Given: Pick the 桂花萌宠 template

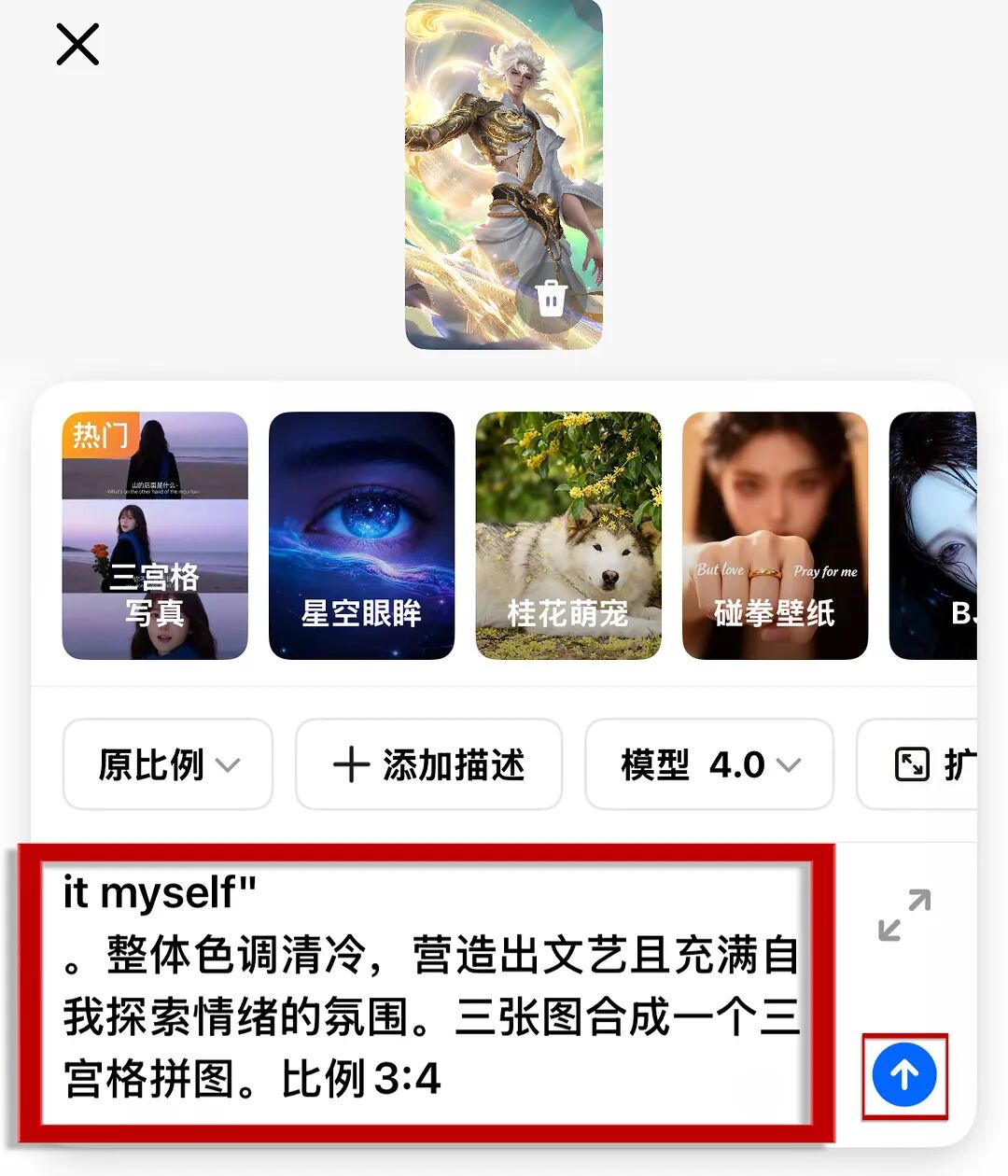Looking at the screenshot, I should pos(567,536).
